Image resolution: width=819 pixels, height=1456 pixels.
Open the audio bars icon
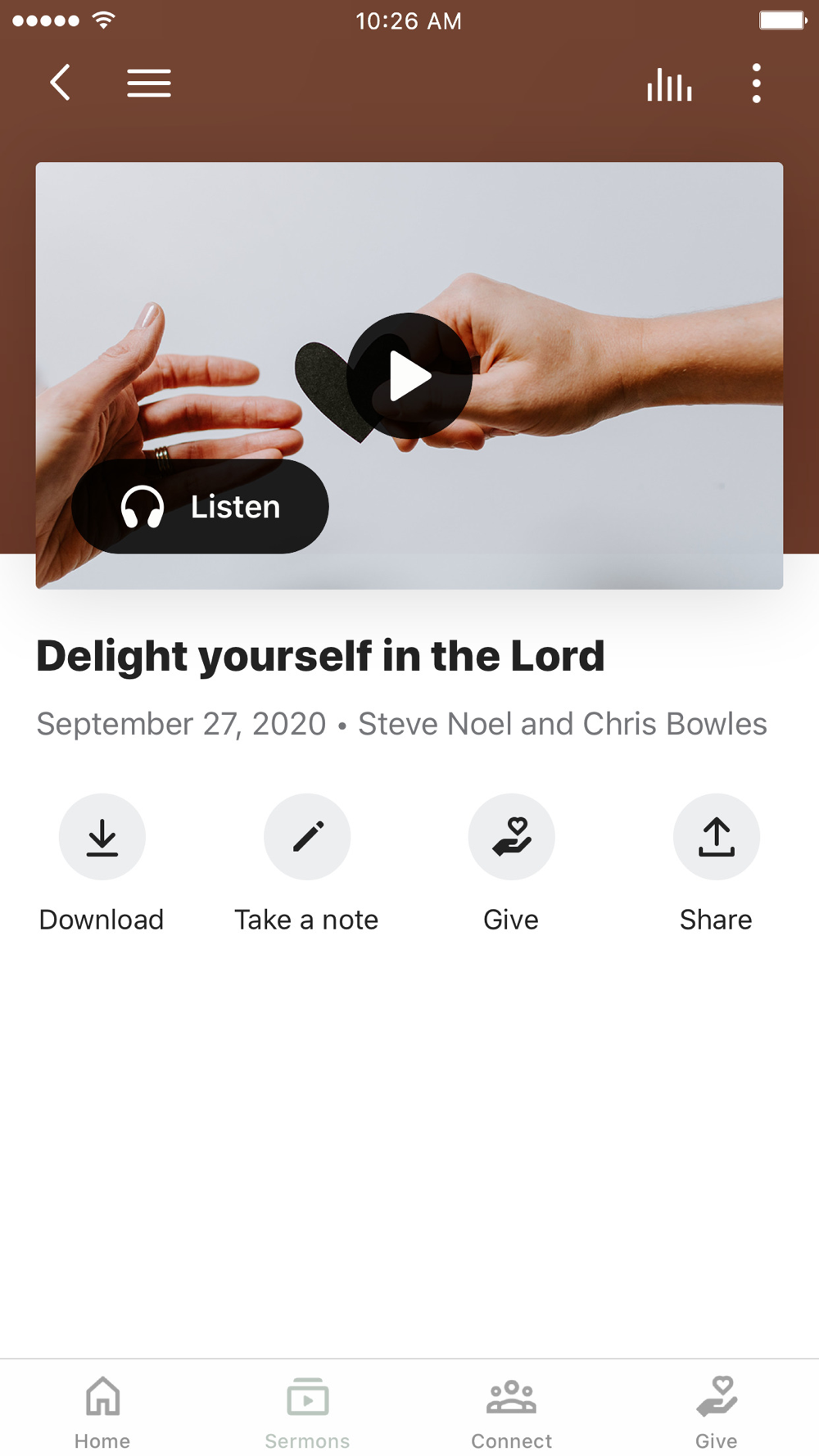pos(669,84)
